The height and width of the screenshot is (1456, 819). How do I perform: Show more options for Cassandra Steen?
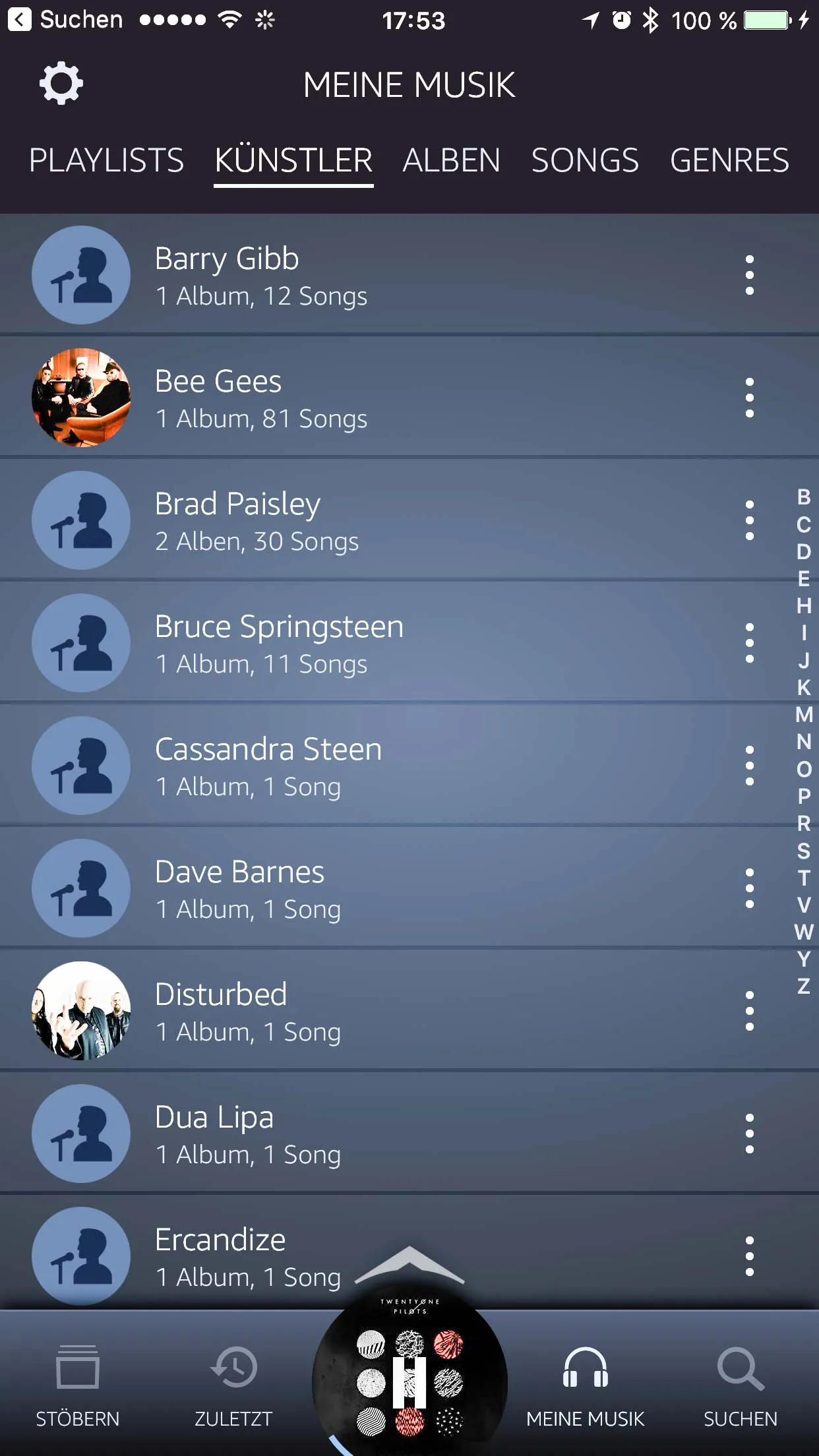pyautogui.click(x=749, y=766)
